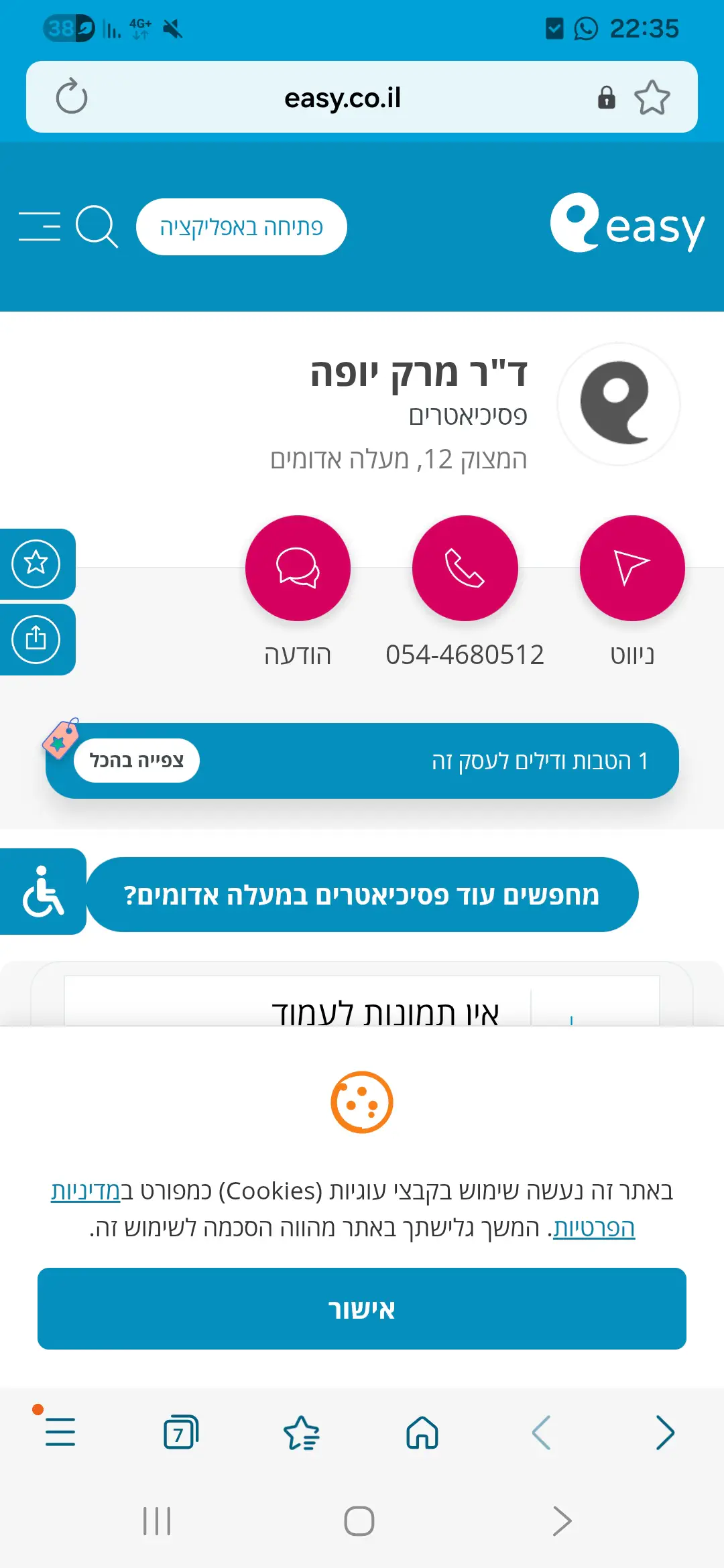
Task: Open browser bookmarks list in toolbar
Action: (x=302, y=1433)
